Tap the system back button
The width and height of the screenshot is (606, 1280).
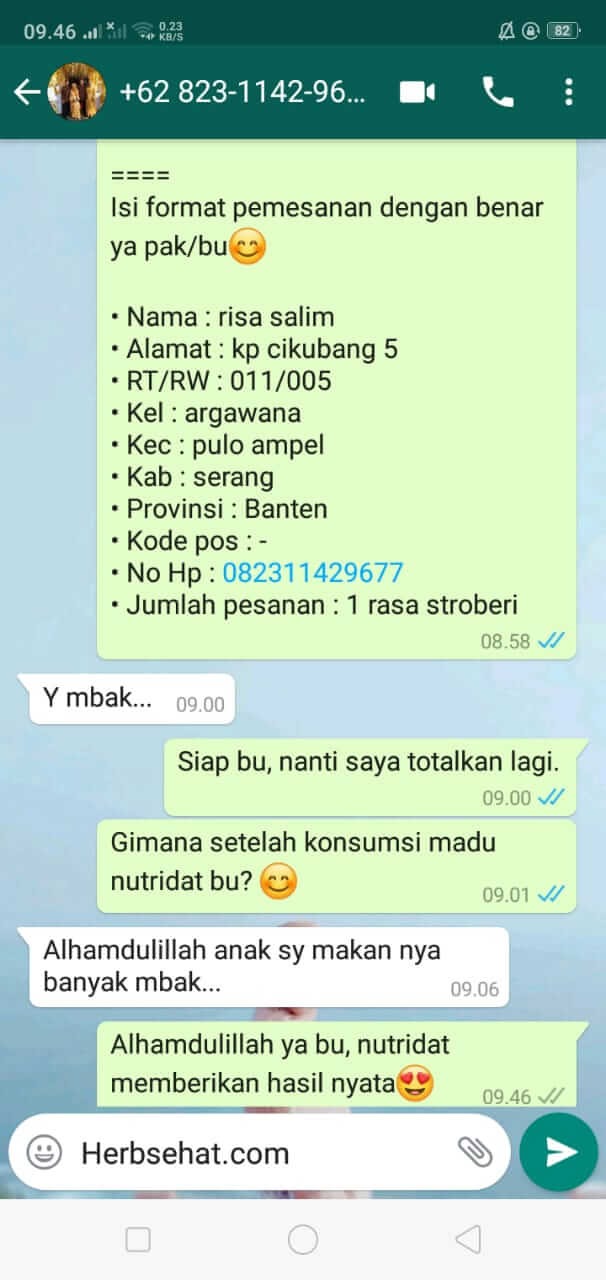point(467,1240)
